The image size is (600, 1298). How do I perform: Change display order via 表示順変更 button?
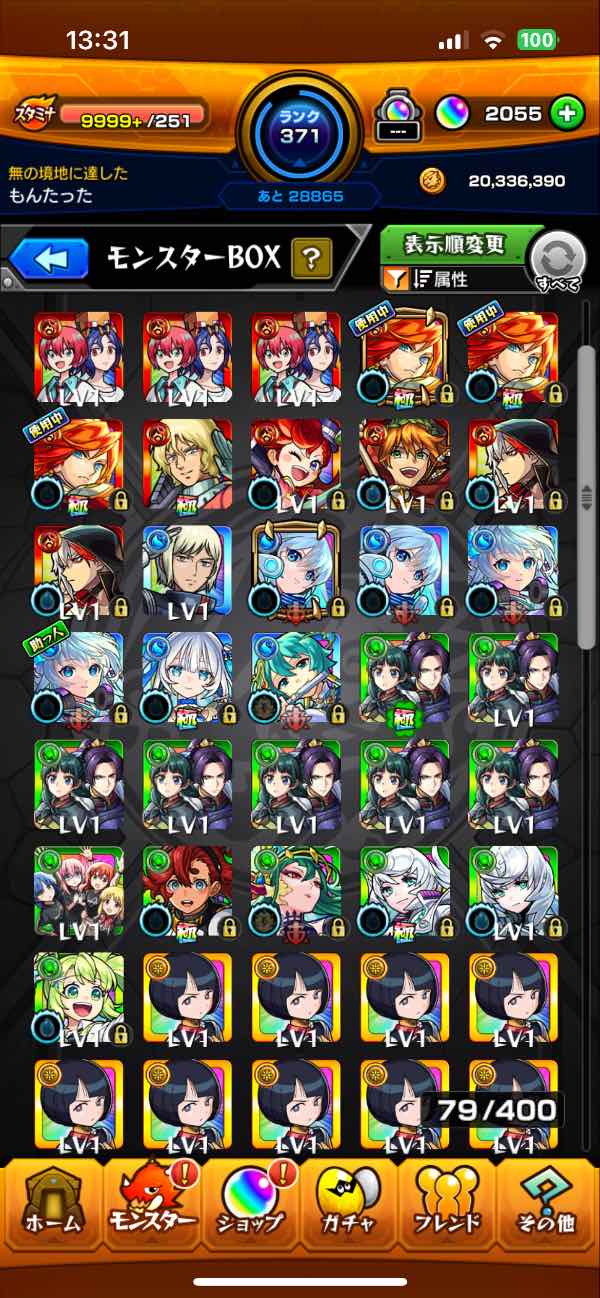pyautogui.click(x=455, y=245)
